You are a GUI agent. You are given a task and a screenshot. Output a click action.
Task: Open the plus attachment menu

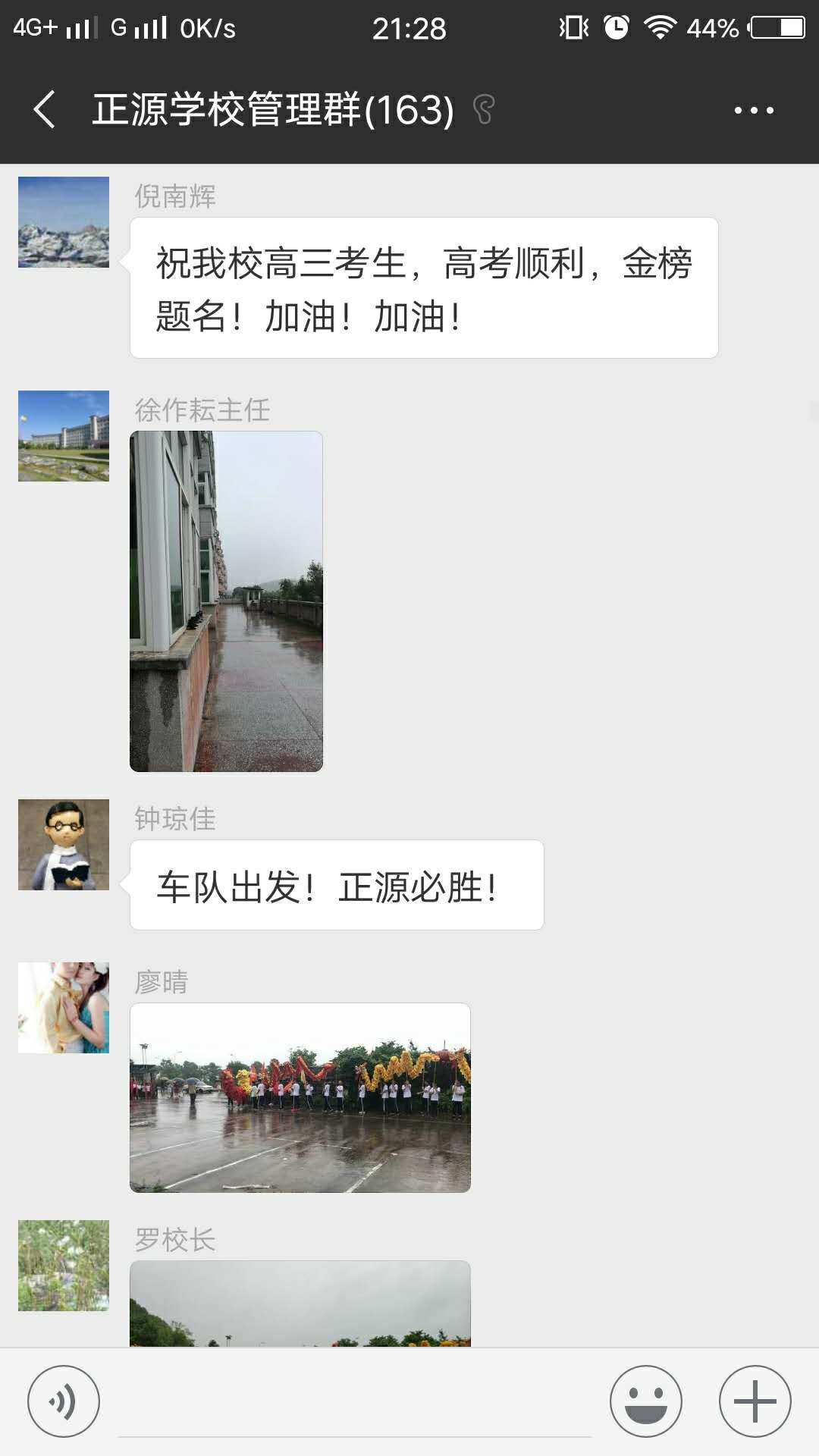(x=755, y=1401)
